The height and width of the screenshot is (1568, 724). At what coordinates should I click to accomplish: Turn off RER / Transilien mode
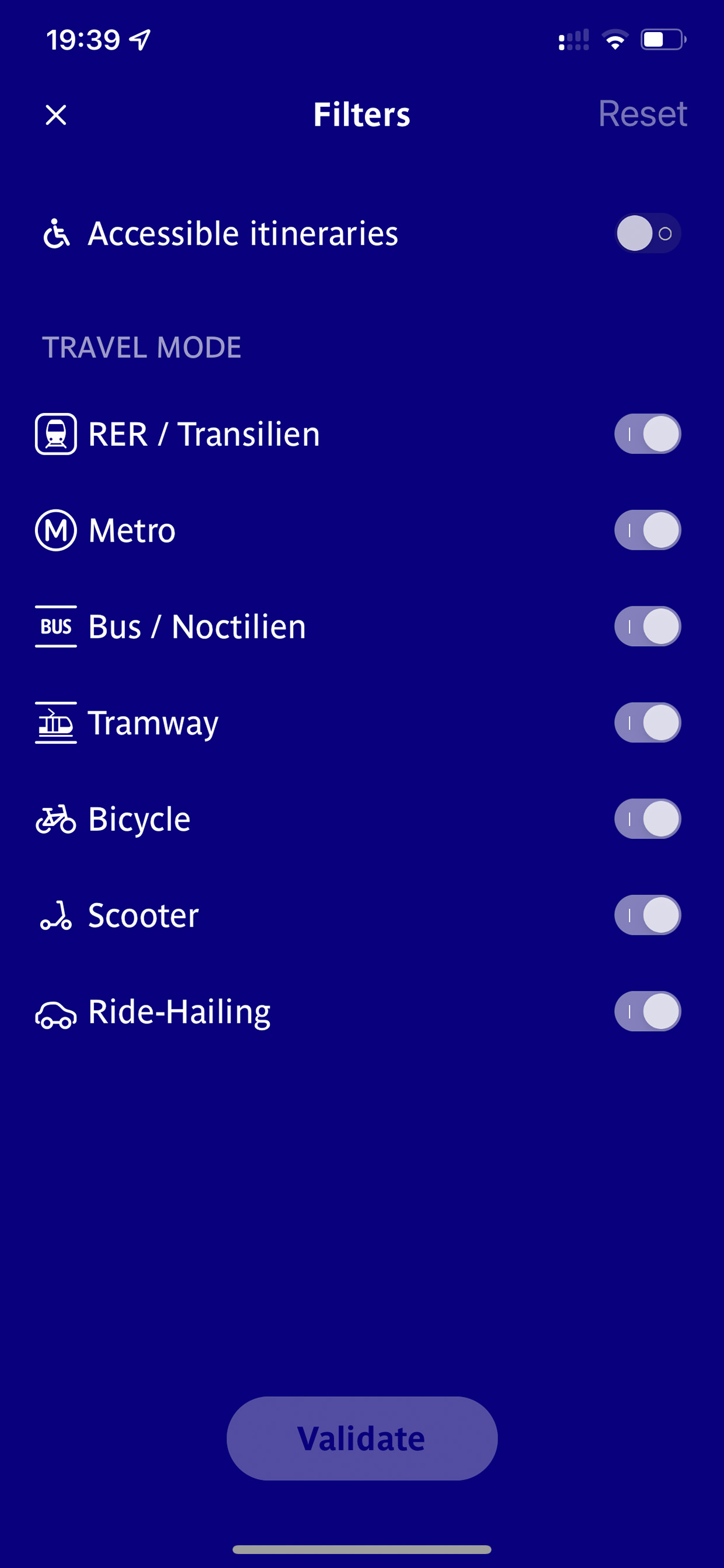point(647,434)
